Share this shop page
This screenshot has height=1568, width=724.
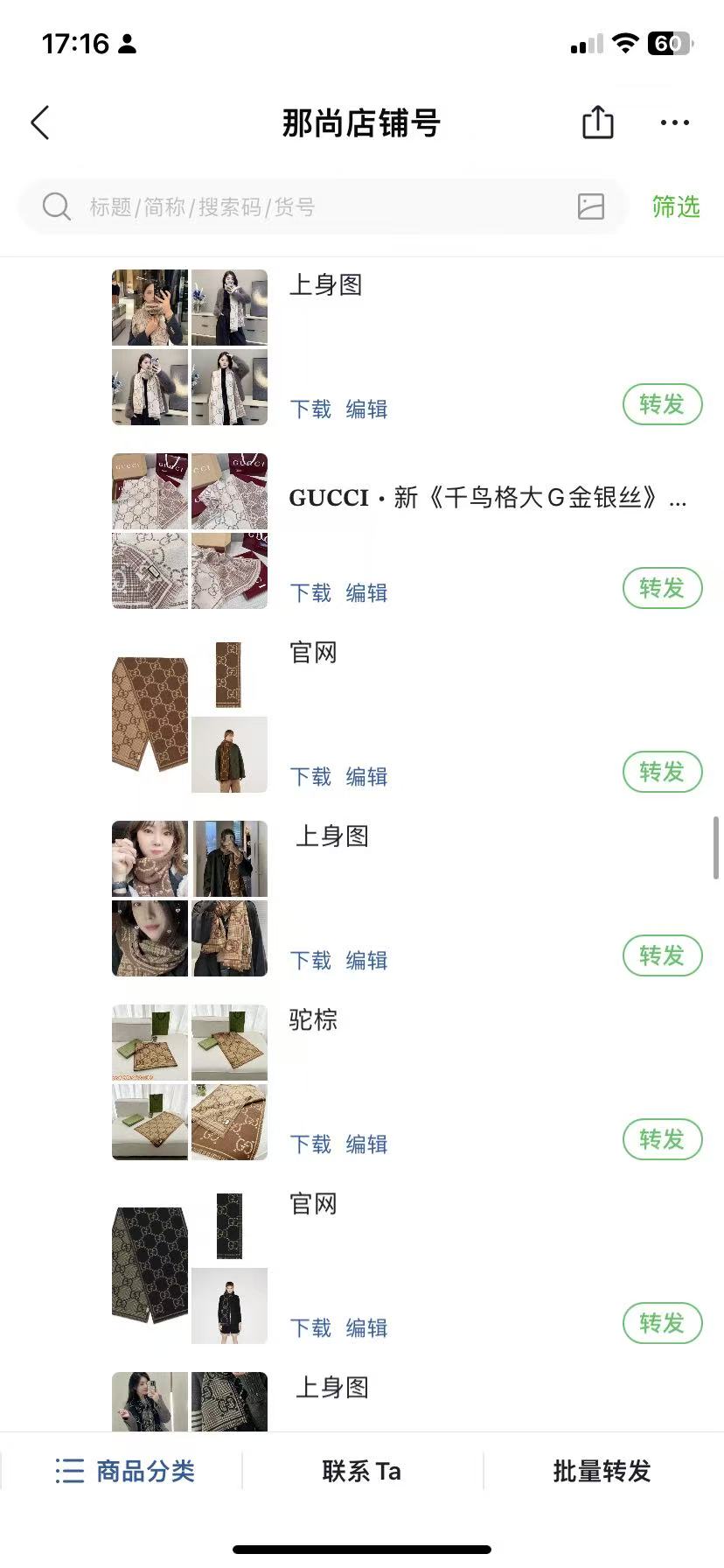tap(598, 122)
